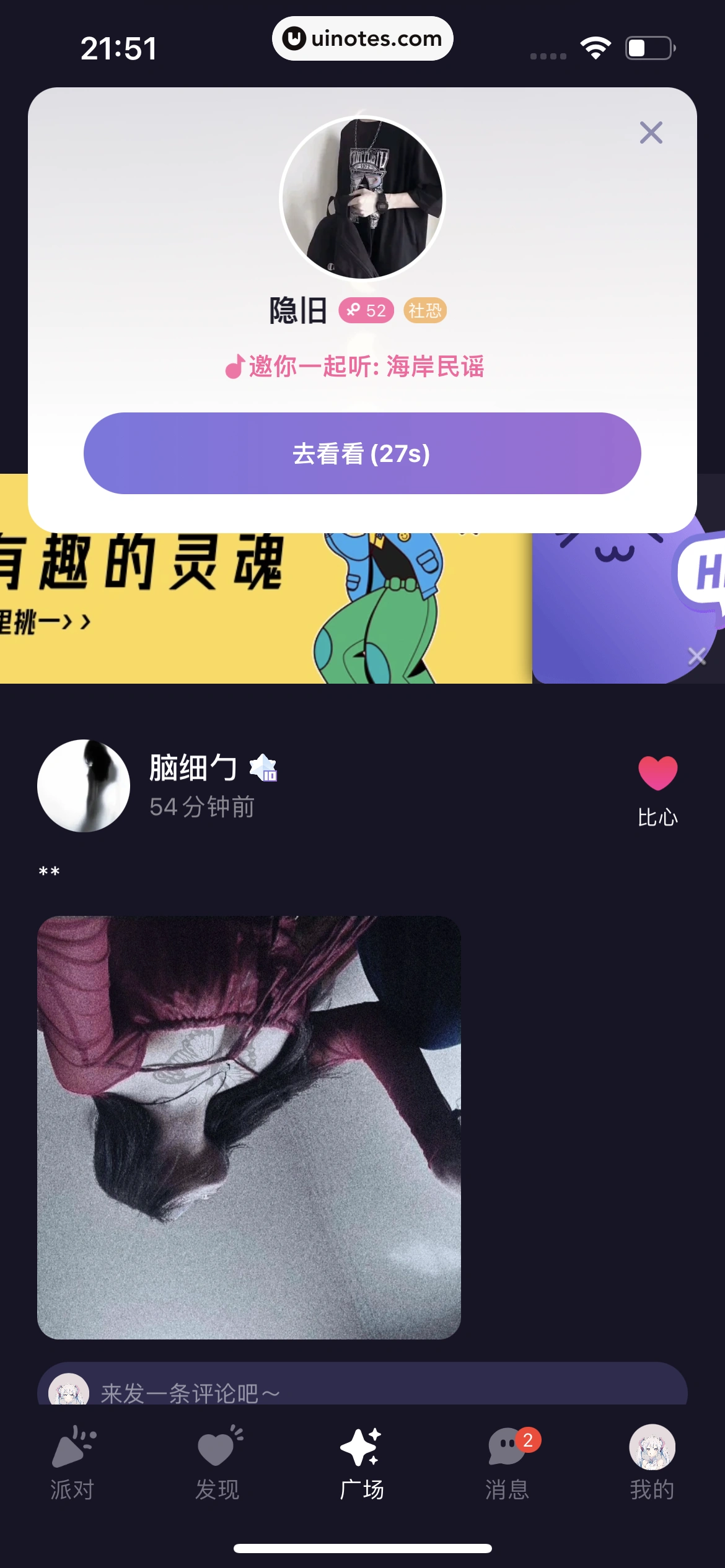Dismiss the purple floating mascot
Viewport: 725px width, 1568px height.
[696, 656]
